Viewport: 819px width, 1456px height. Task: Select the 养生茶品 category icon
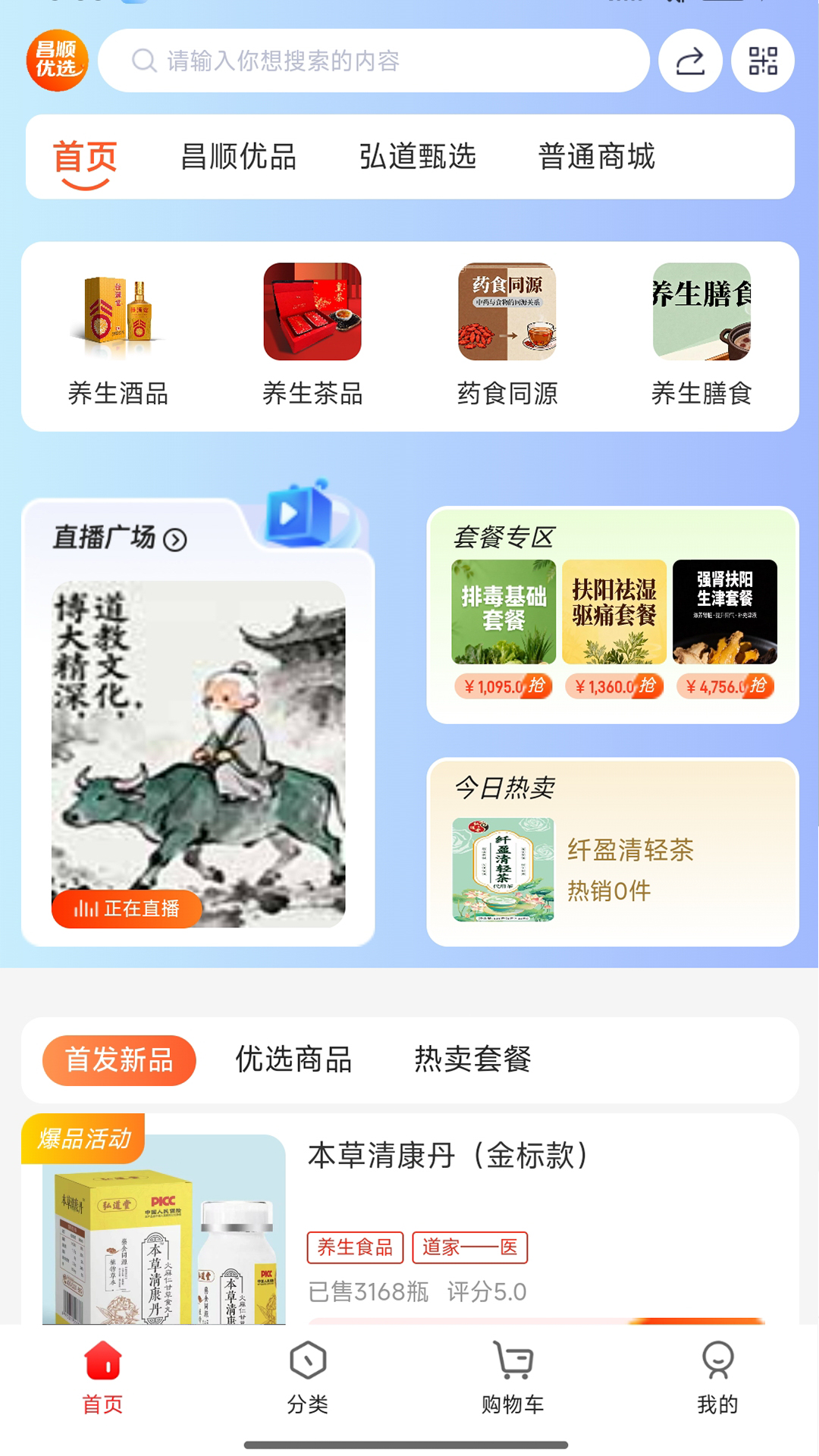tap(311, 311)
